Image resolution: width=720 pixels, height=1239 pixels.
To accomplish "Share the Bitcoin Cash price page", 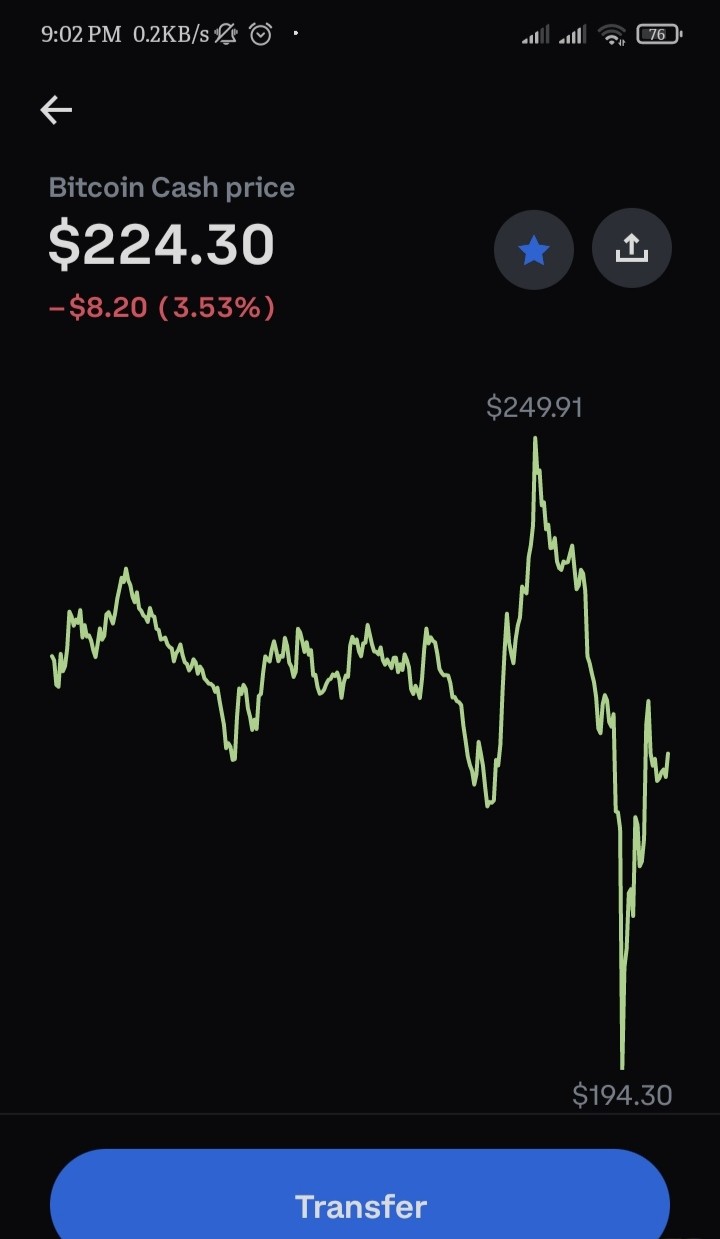I will pyautogui.click(x=632, y=249).
